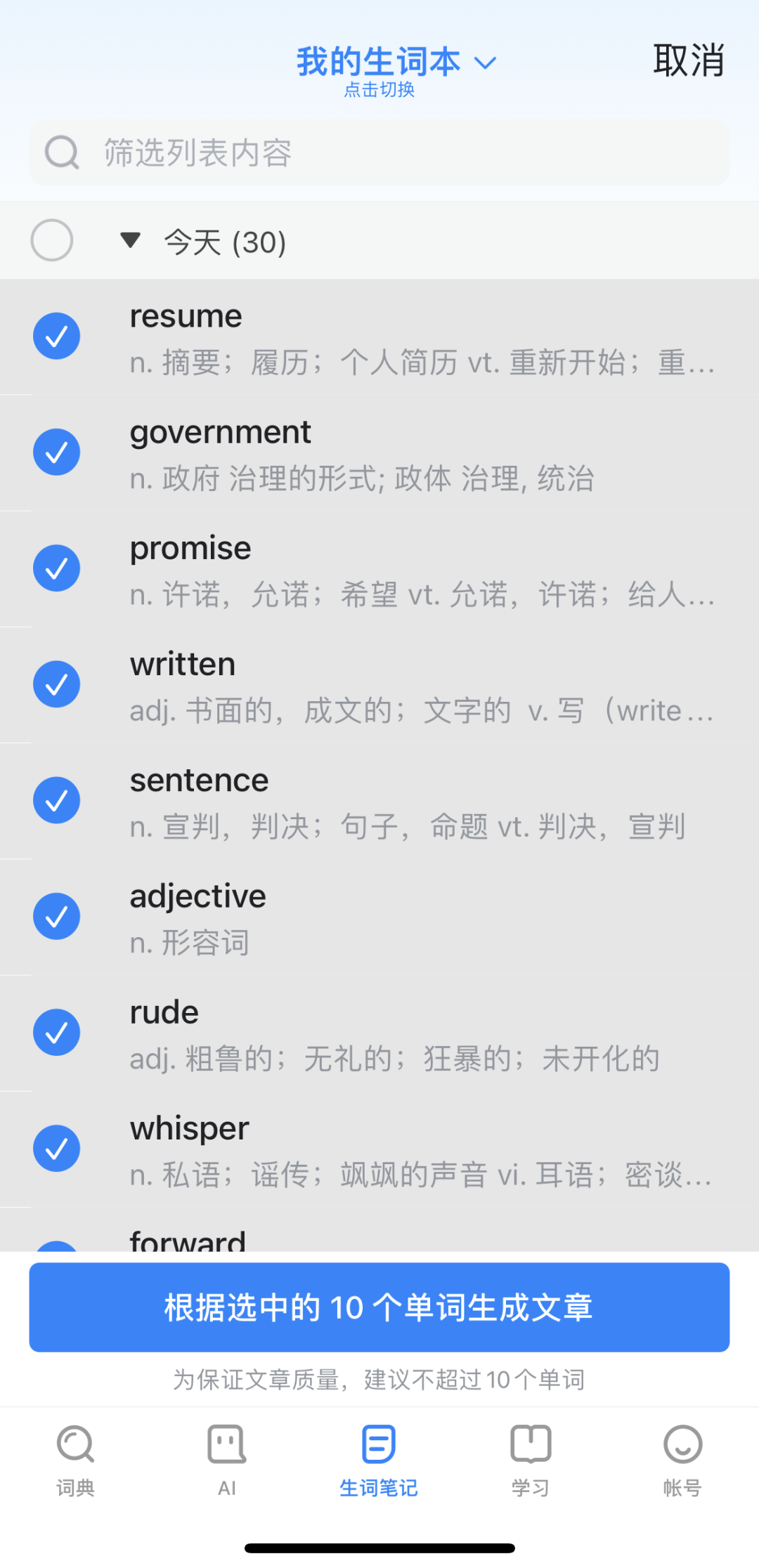This screenshot has height=1568, width=759.
Task: Generate article from 10 selected words
Action: pos(379,1307)
